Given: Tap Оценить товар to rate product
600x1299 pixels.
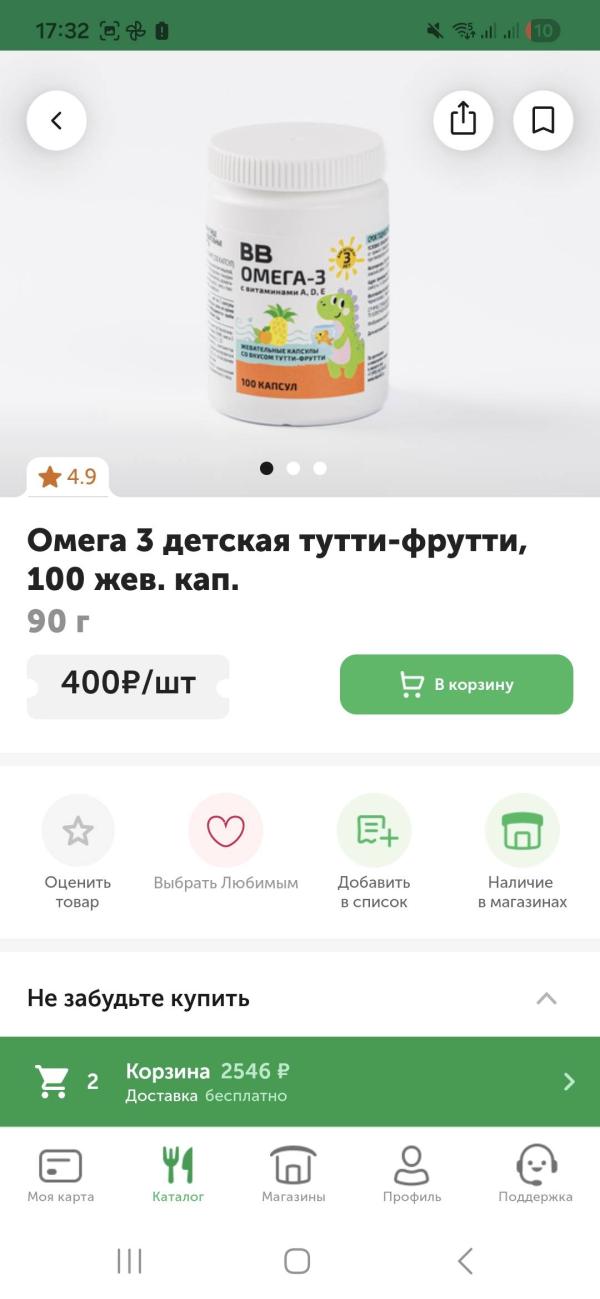Looking at the screenshot, I should (78, 850).
